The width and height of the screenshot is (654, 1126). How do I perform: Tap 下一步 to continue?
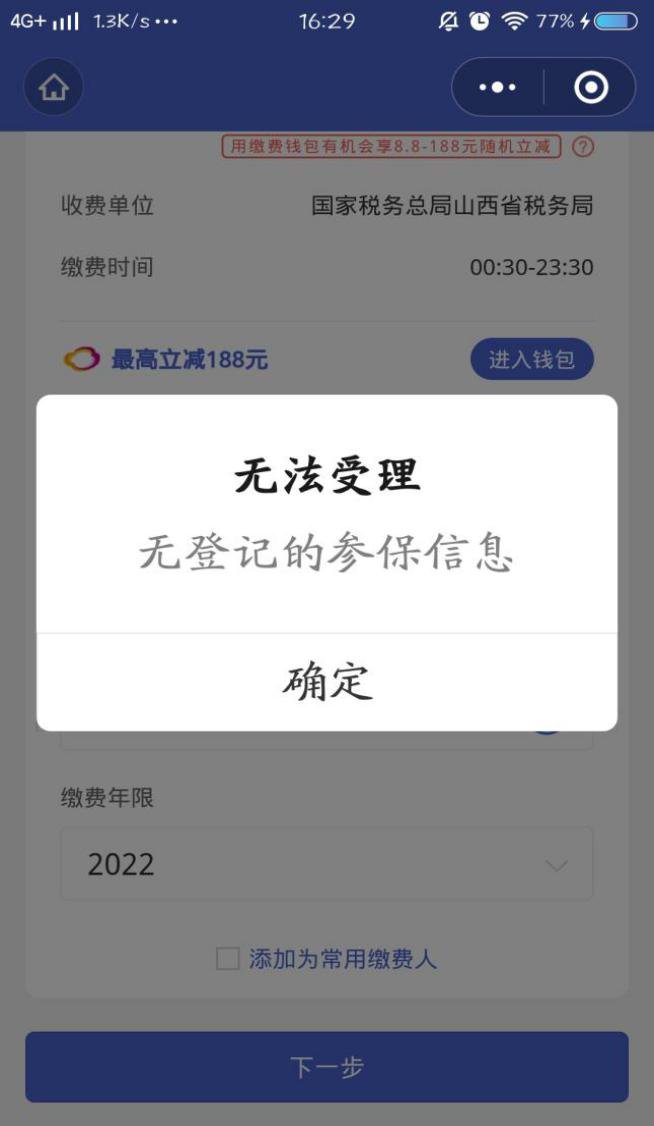tap(326, 1067)
